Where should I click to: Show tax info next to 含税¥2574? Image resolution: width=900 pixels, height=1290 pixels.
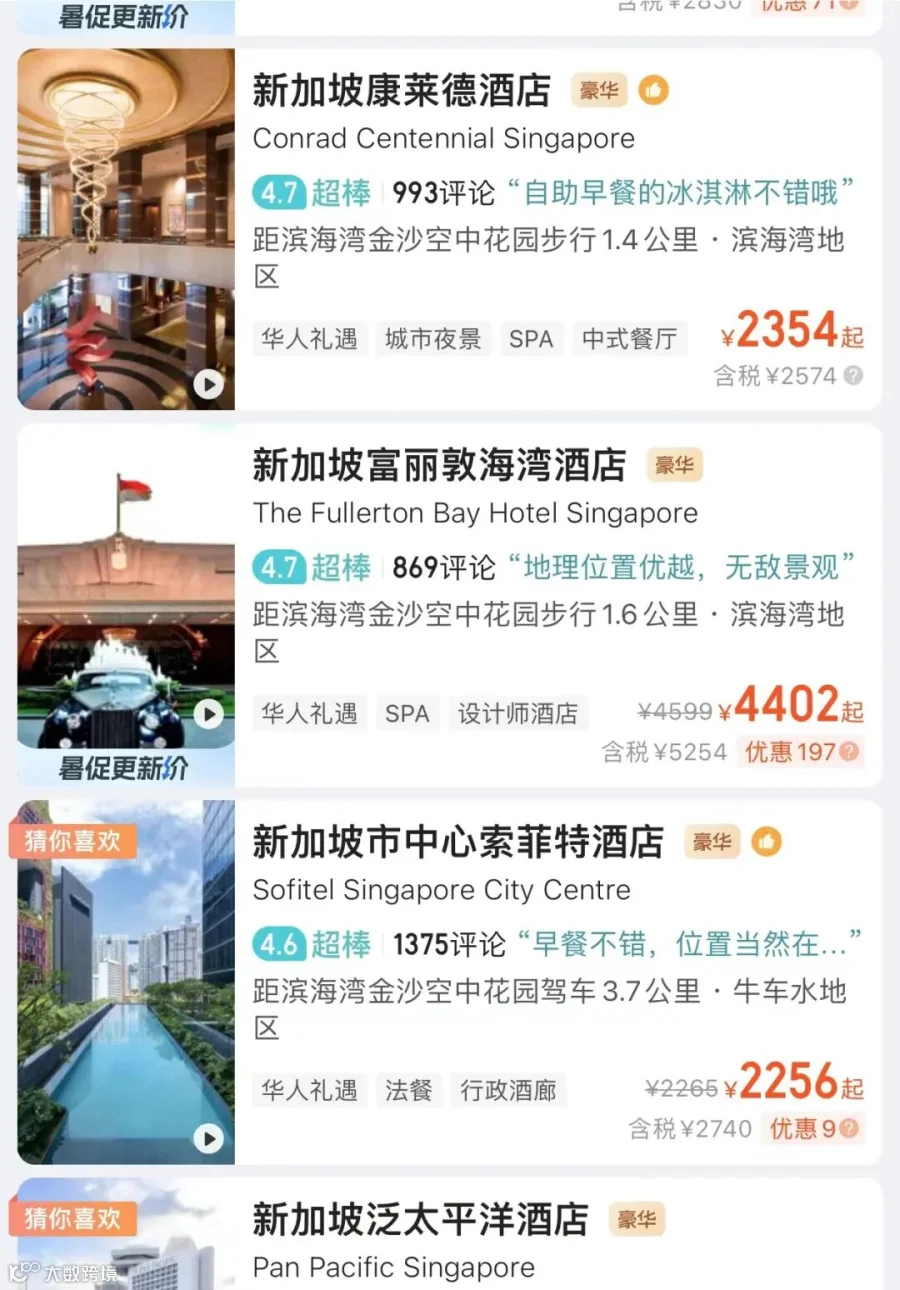tap(852, 376)
